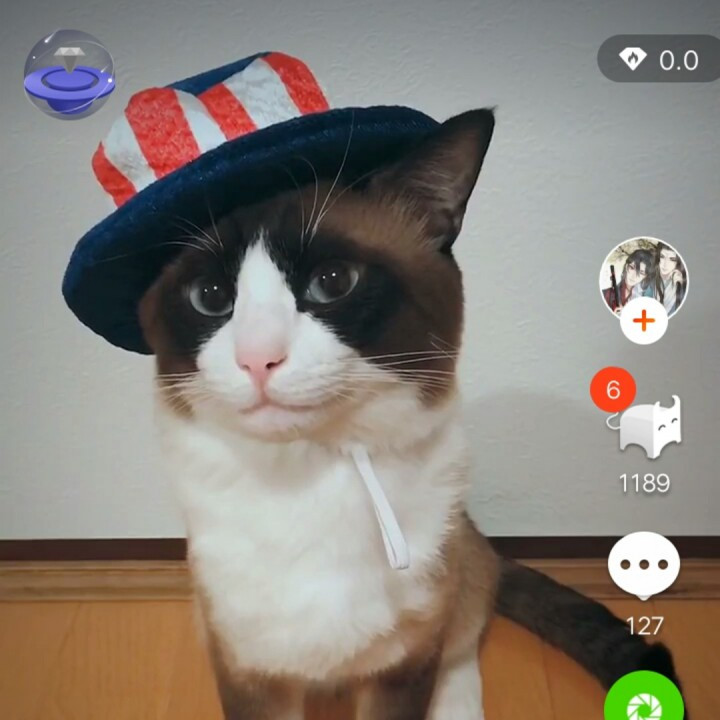
Task: Tap the diamond balance 0.0 pill
Action: pos(658,60)
